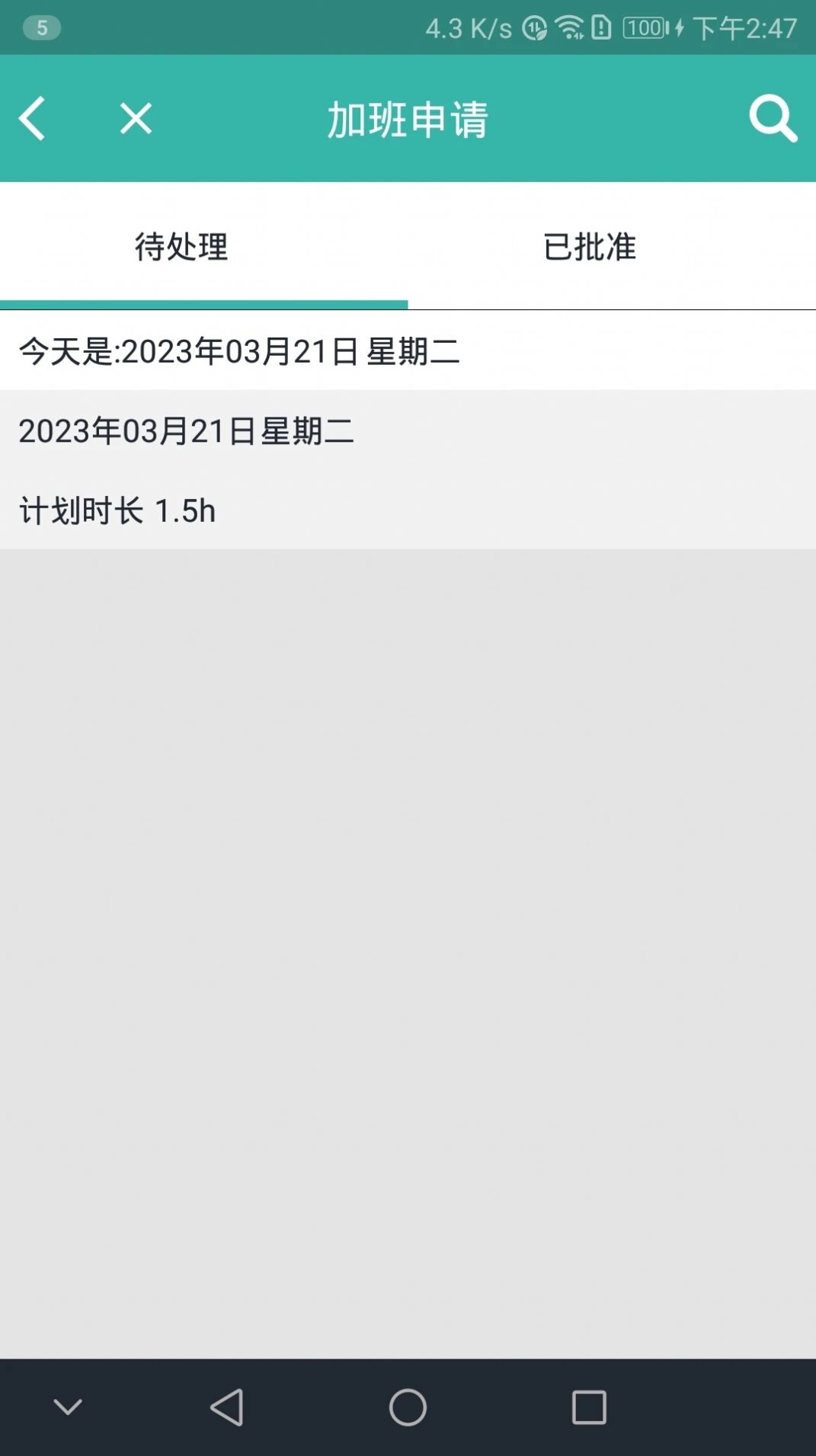Screen dimensions: 816x1456
Task: Select the 待处理 tab
Action: click(x=181, y=247)
